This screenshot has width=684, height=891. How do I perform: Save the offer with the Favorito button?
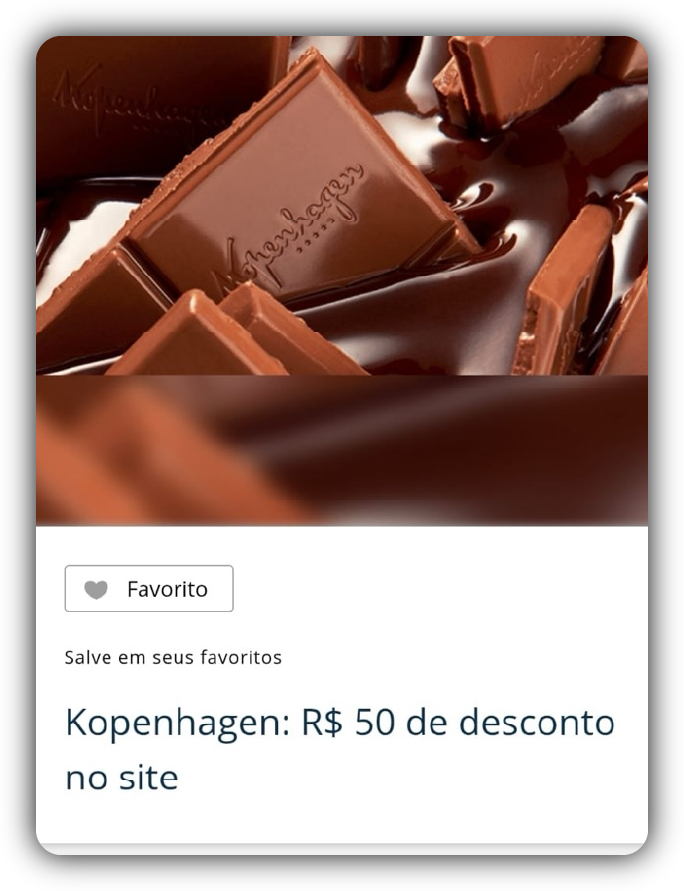click(149, 589)
